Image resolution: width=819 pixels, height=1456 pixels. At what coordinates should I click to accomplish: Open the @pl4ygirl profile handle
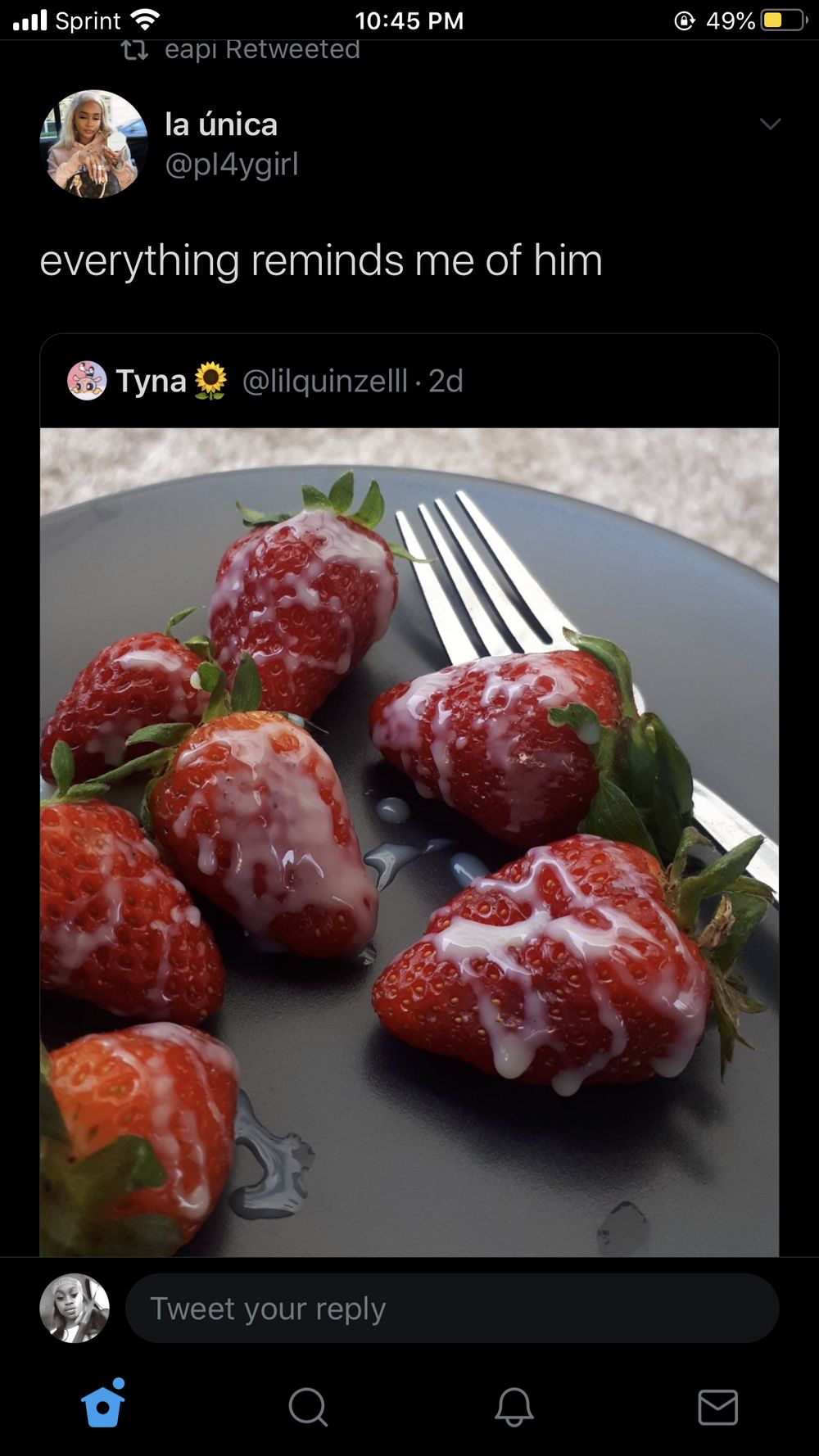[232, 164]
